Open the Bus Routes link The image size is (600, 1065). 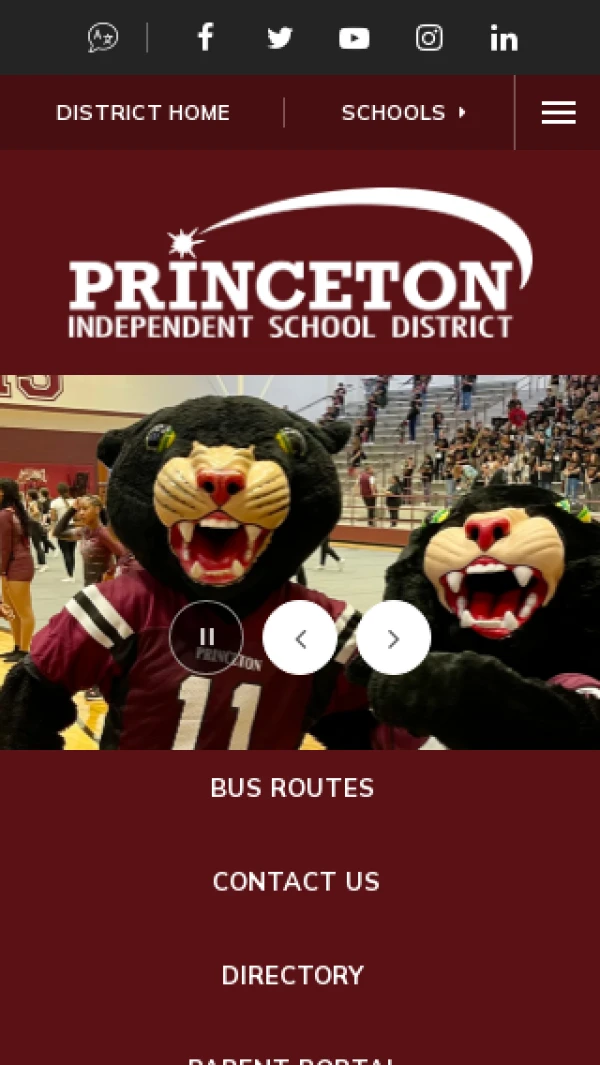(292, 788)
